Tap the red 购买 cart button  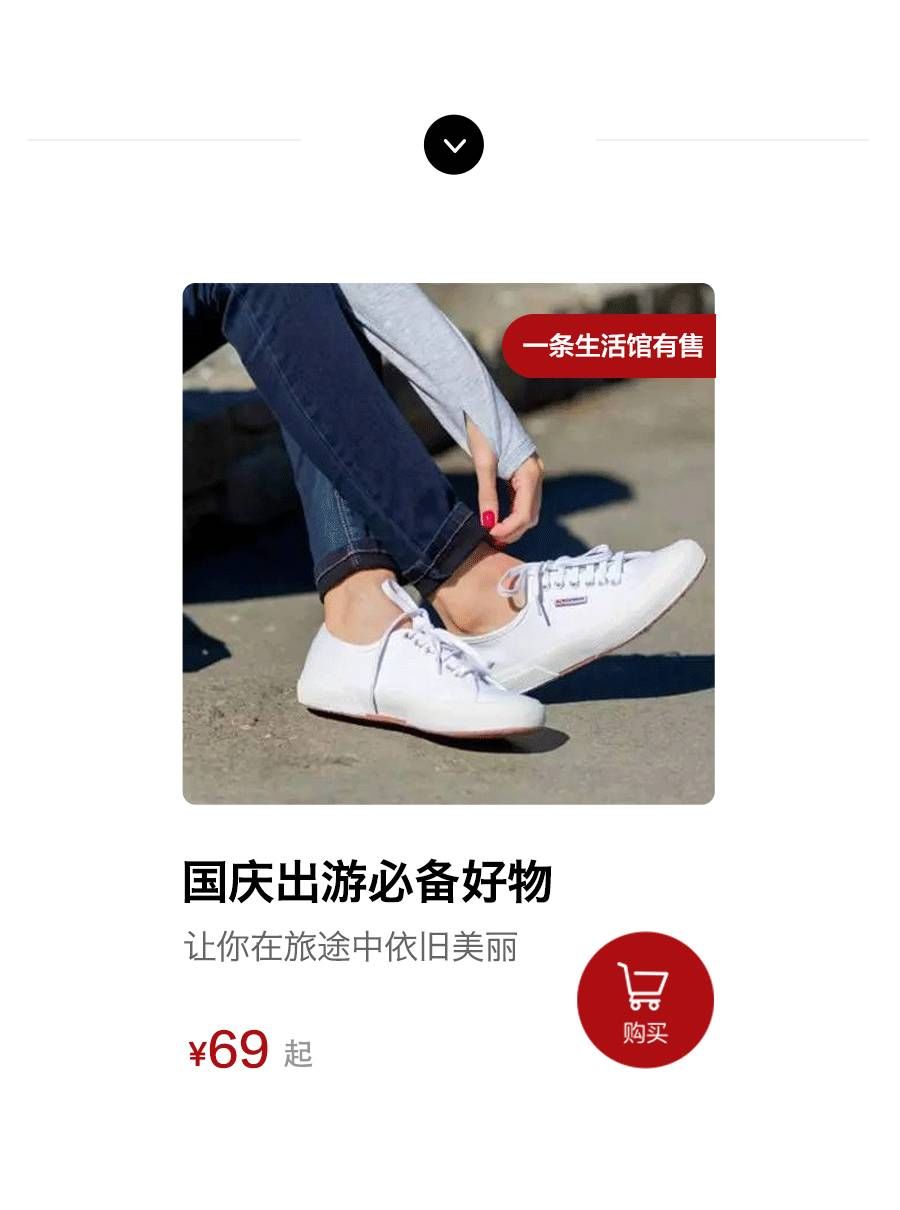(645, 1000)
